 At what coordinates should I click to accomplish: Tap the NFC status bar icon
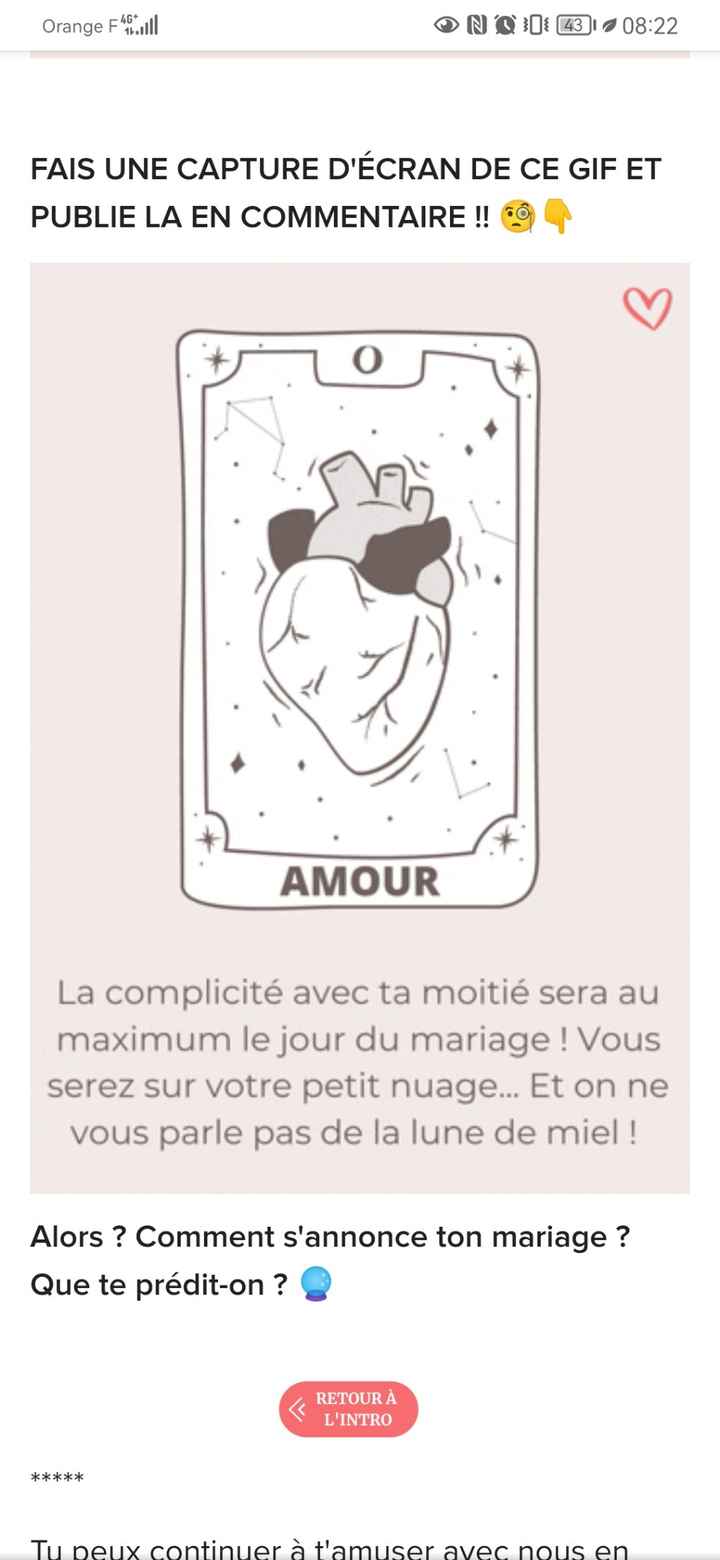click(x=476, y=27)
